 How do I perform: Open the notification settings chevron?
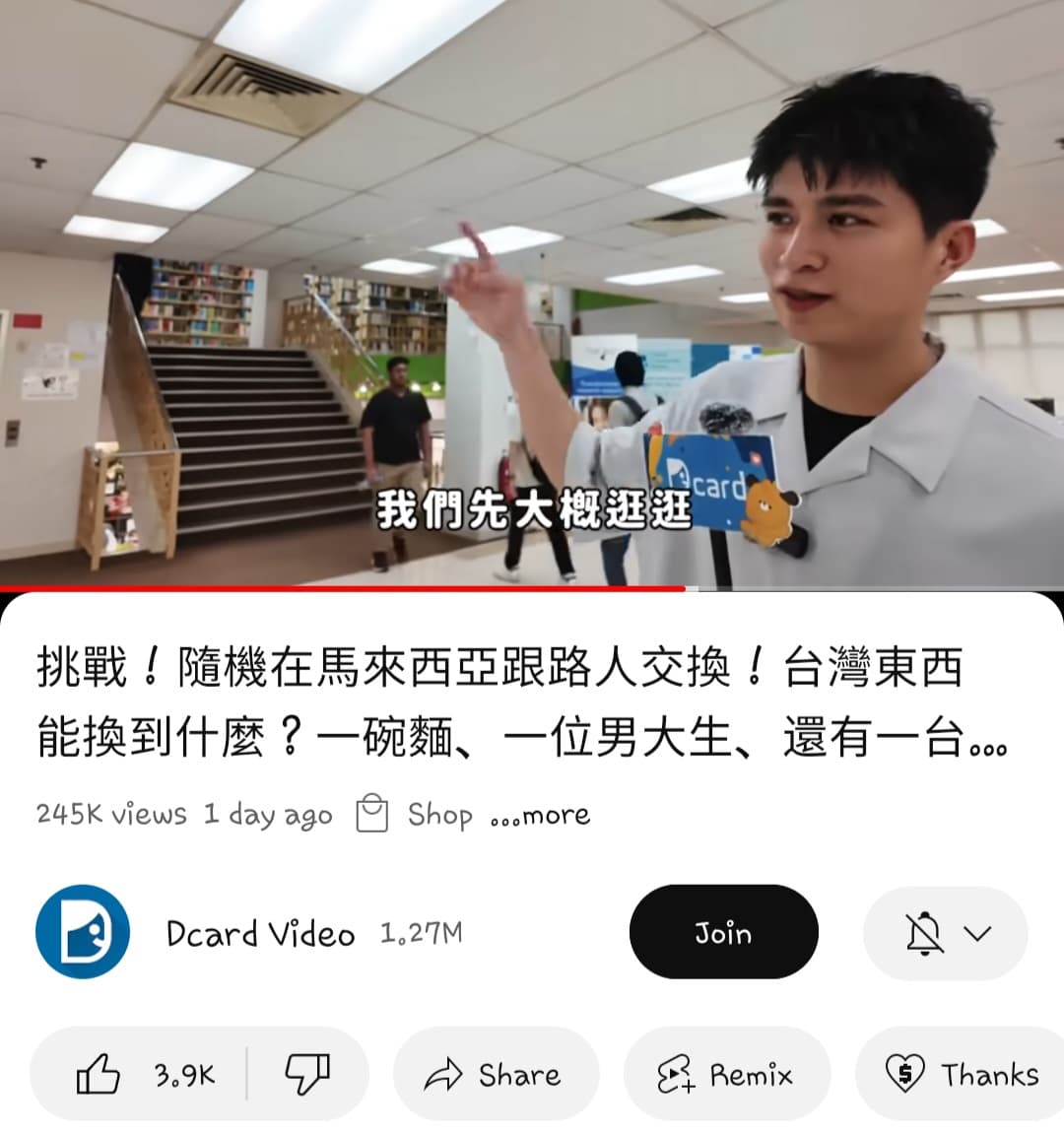point(978,932)
